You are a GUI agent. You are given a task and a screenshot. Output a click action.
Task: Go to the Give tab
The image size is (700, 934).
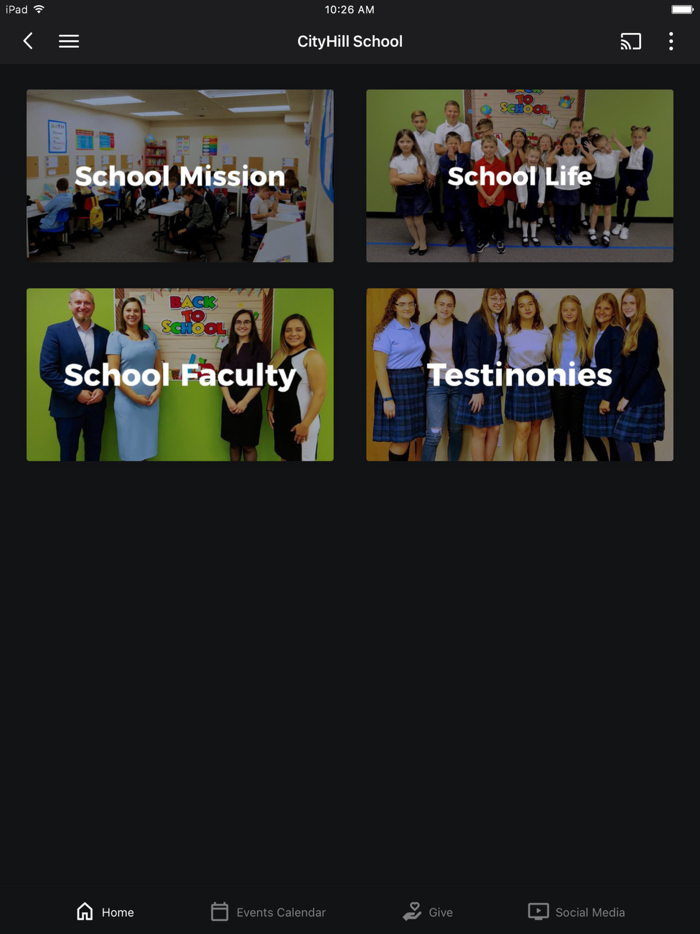click(428, 912)
